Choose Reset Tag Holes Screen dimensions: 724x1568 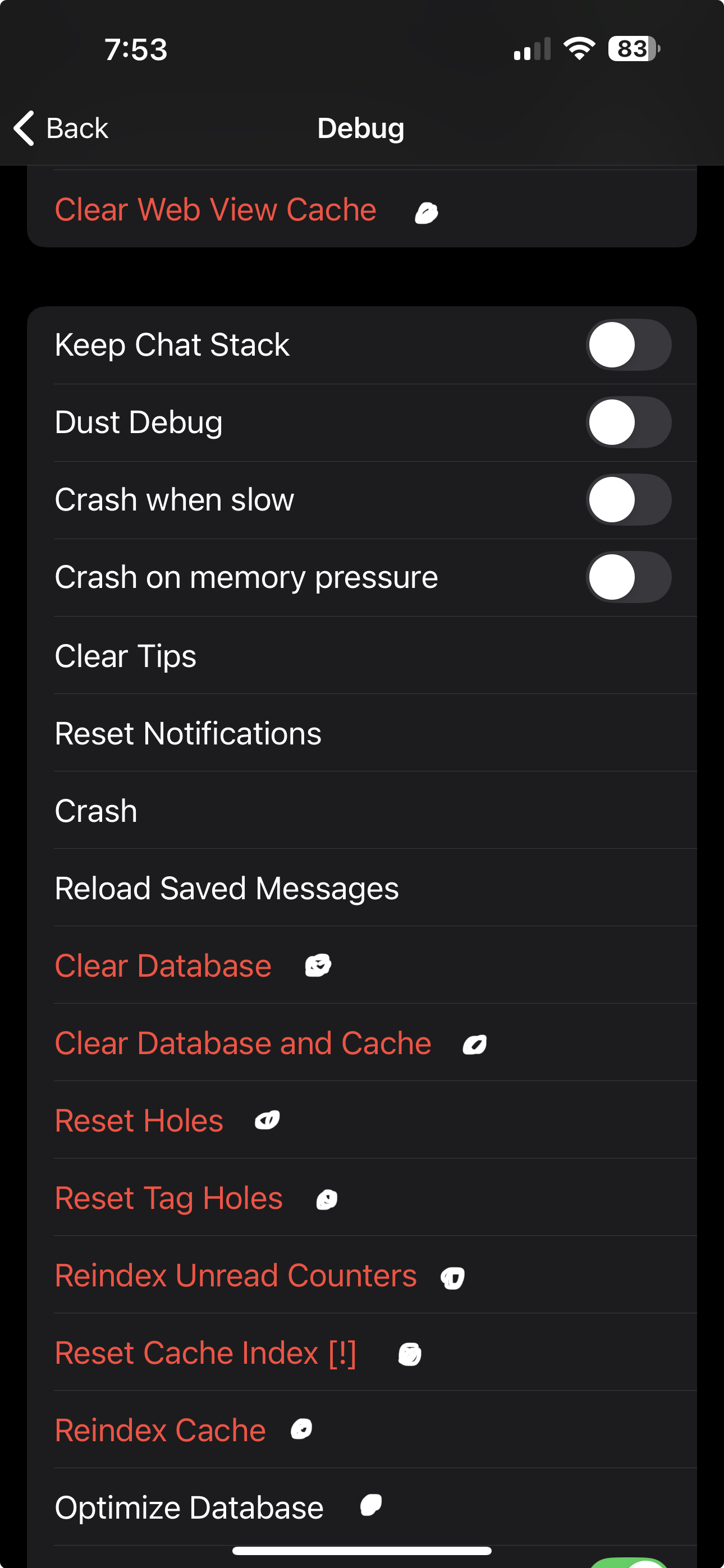point(169,1198)
